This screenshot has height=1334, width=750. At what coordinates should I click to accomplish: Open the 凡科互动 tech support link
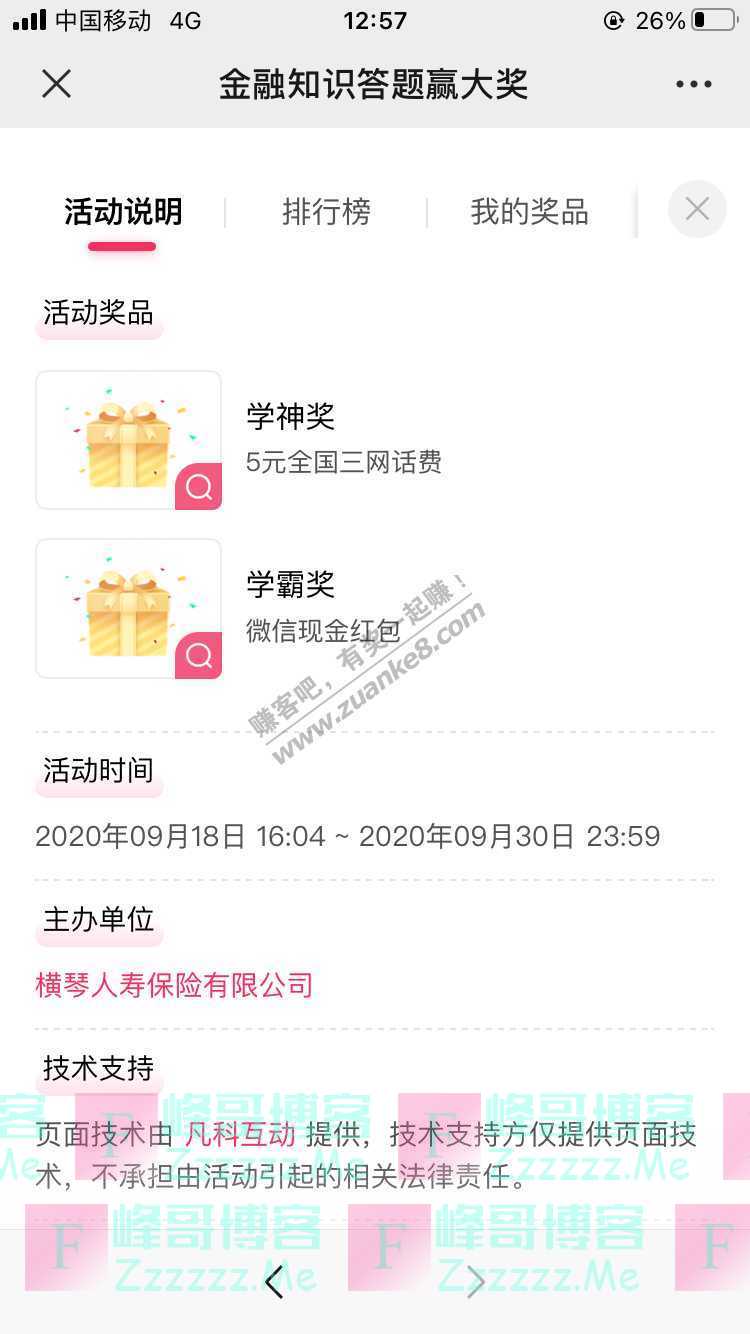240,1134
